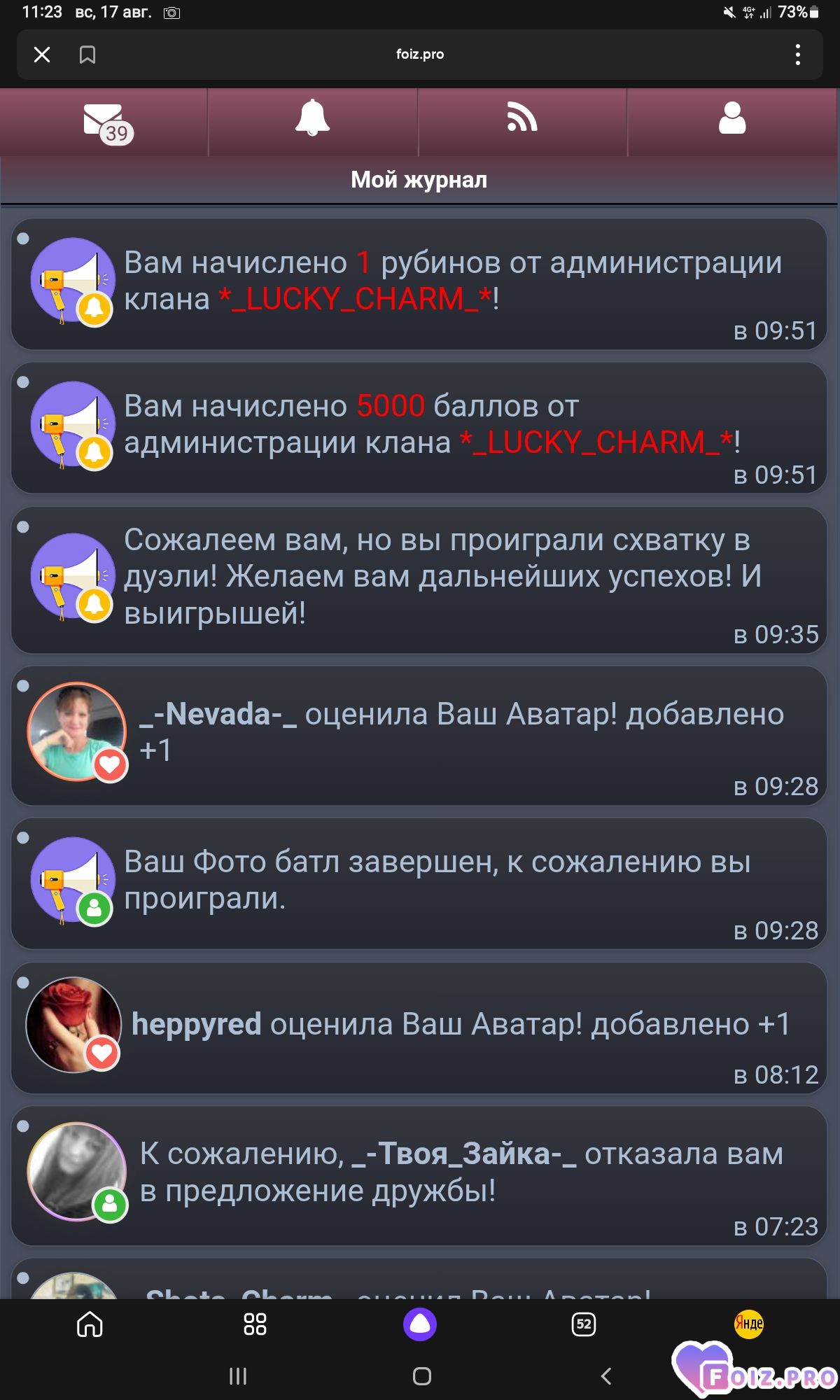Open the browser four-squares menu
This screenshot has width=840, height=1400.
(x=255, y=1324)
